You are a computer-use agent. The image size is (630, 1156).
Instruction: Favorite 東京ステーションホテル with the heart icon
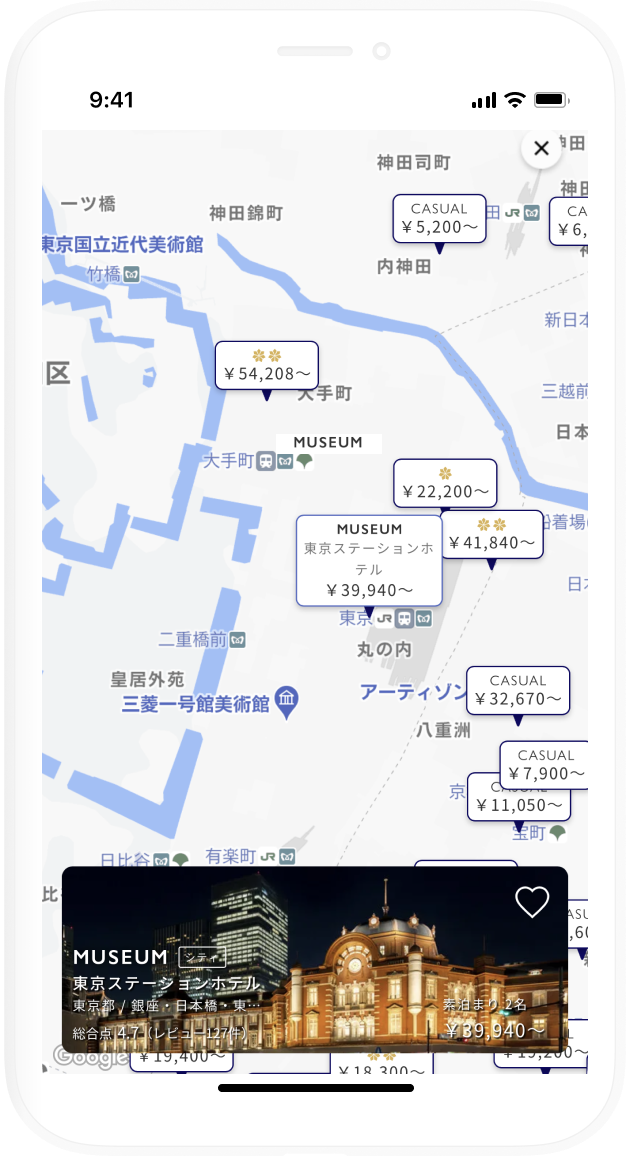pos(532,902)
